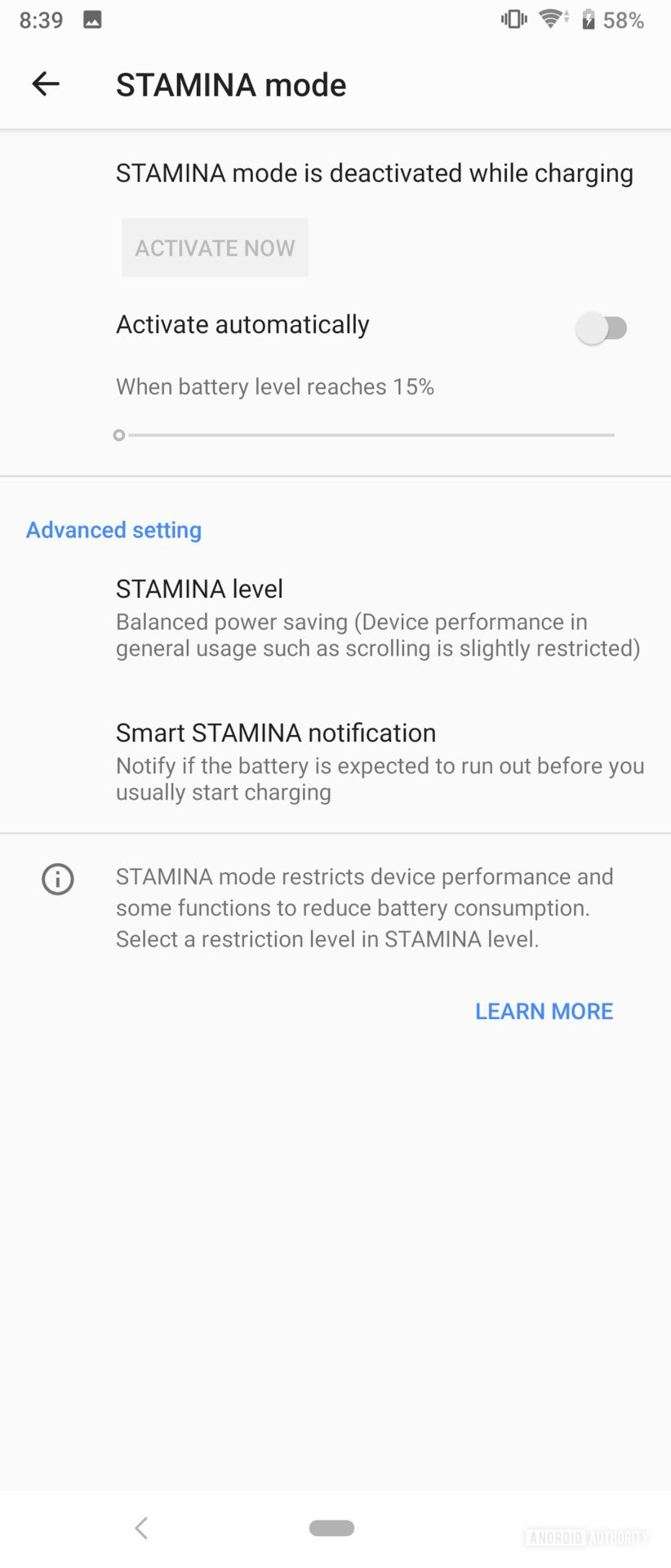
Task: Tap the Activate Now button
Action: coord(215,247)
